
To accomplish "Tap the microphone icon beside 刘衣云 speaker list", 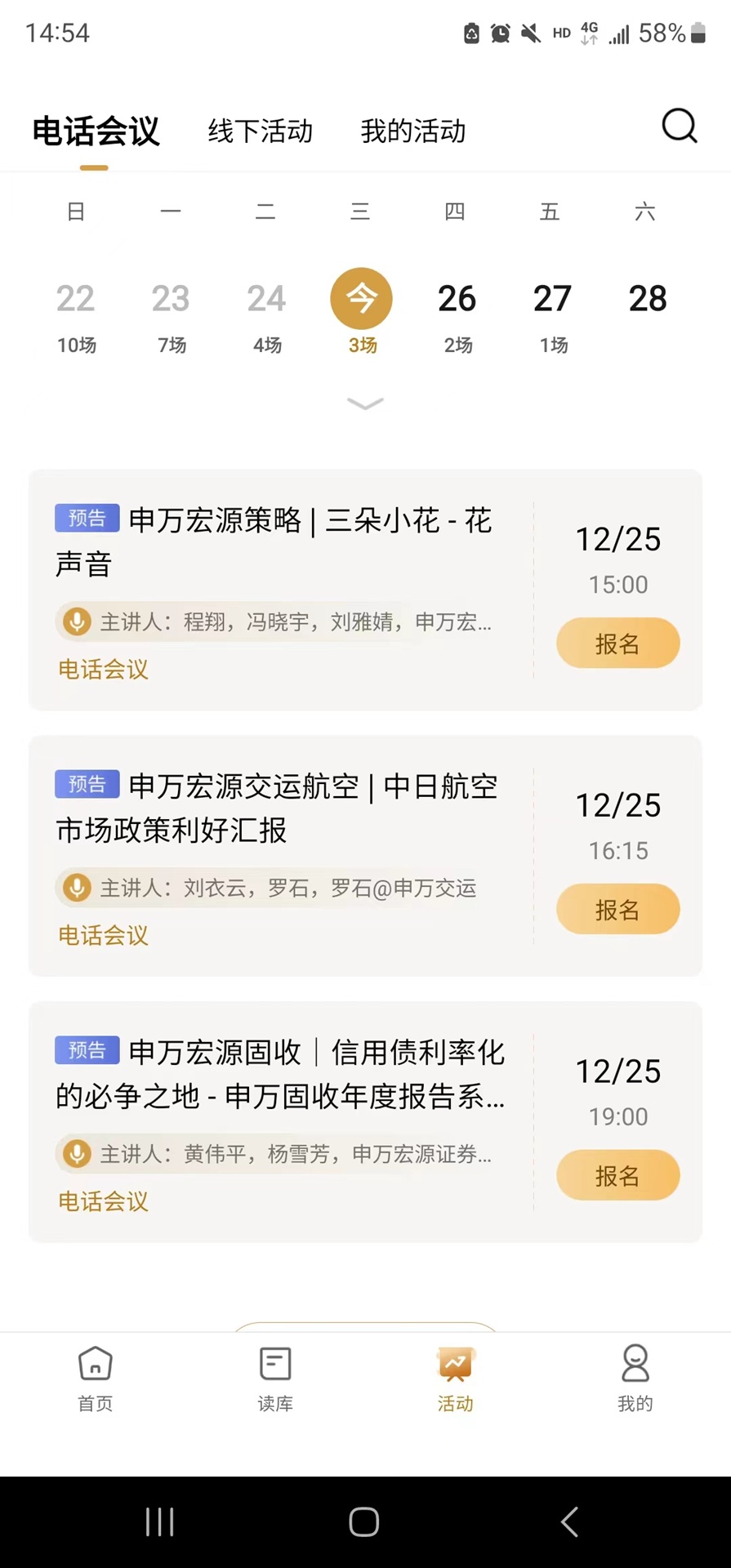I will (x=78, y=888).
